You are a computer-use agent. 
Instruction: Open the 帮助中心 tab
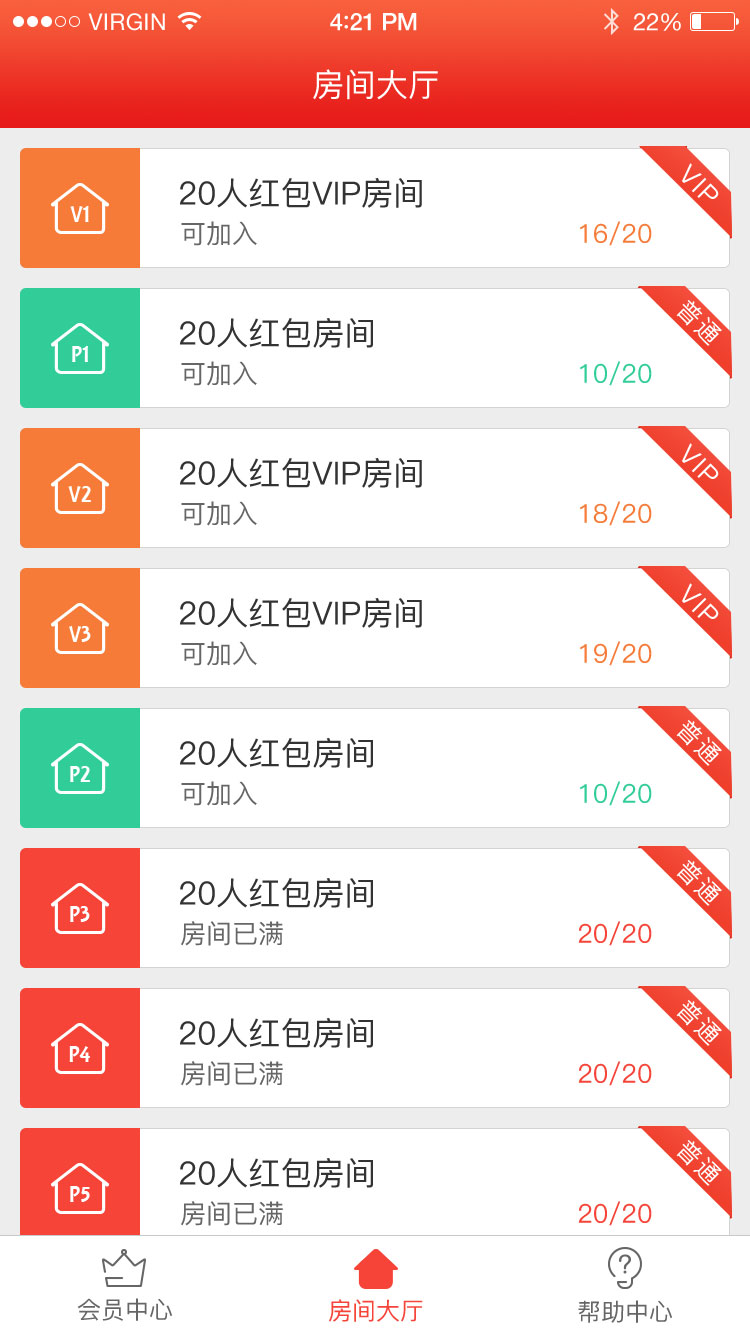(625, 1286)
